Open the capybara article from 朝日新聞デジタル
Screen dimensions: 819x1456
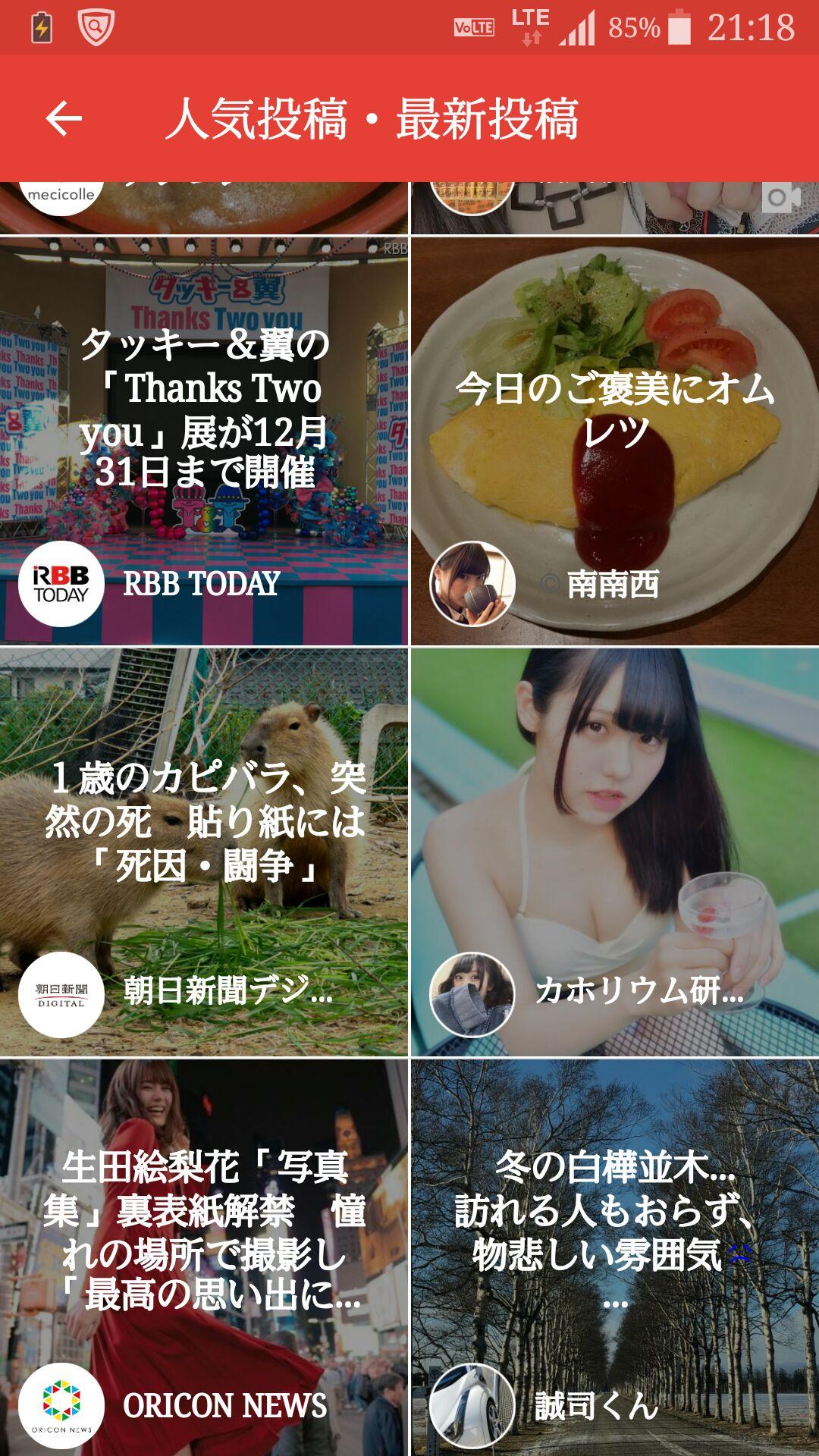pos(204,851)
